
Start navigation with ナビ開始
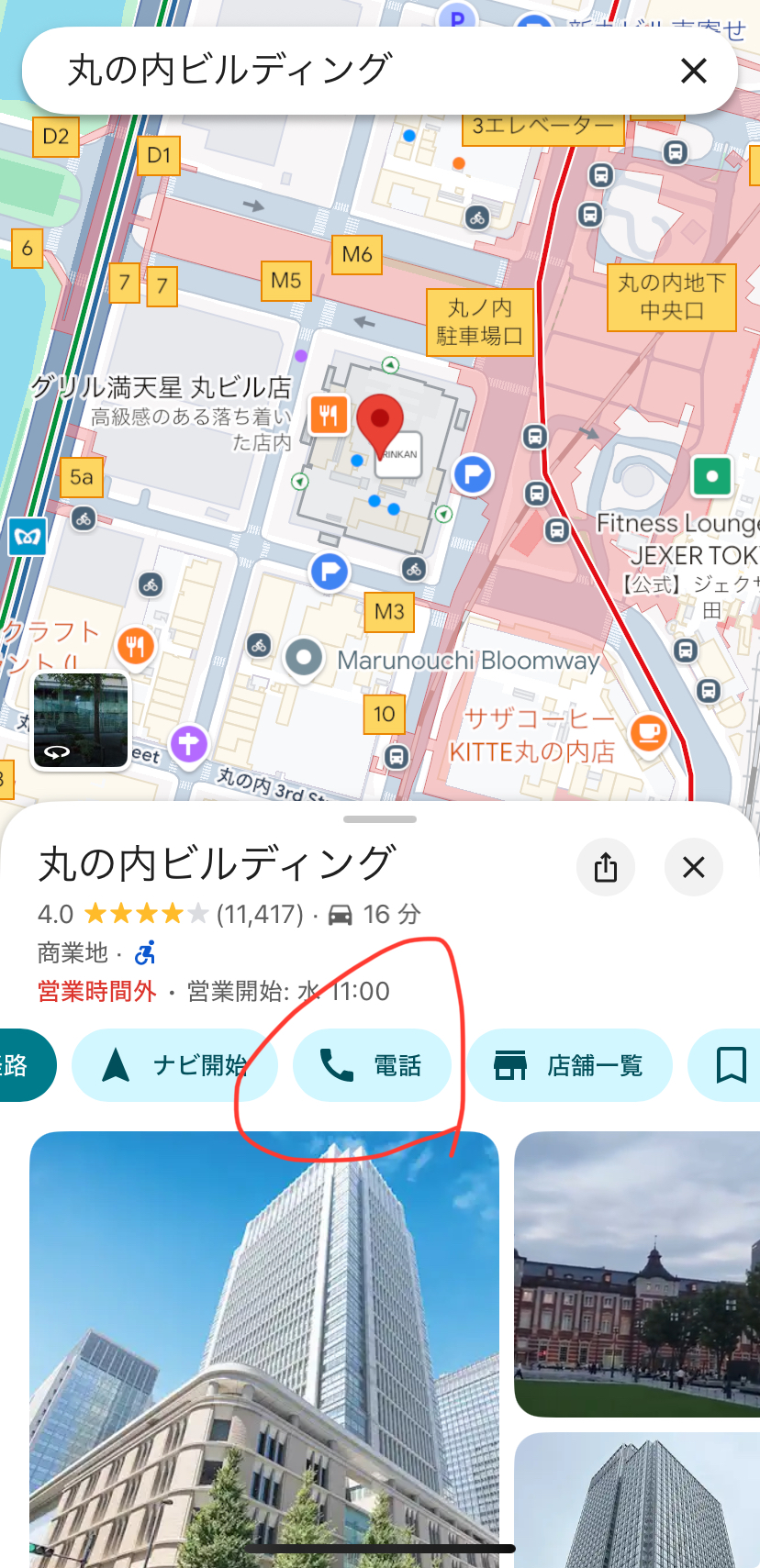point(174,1065)
